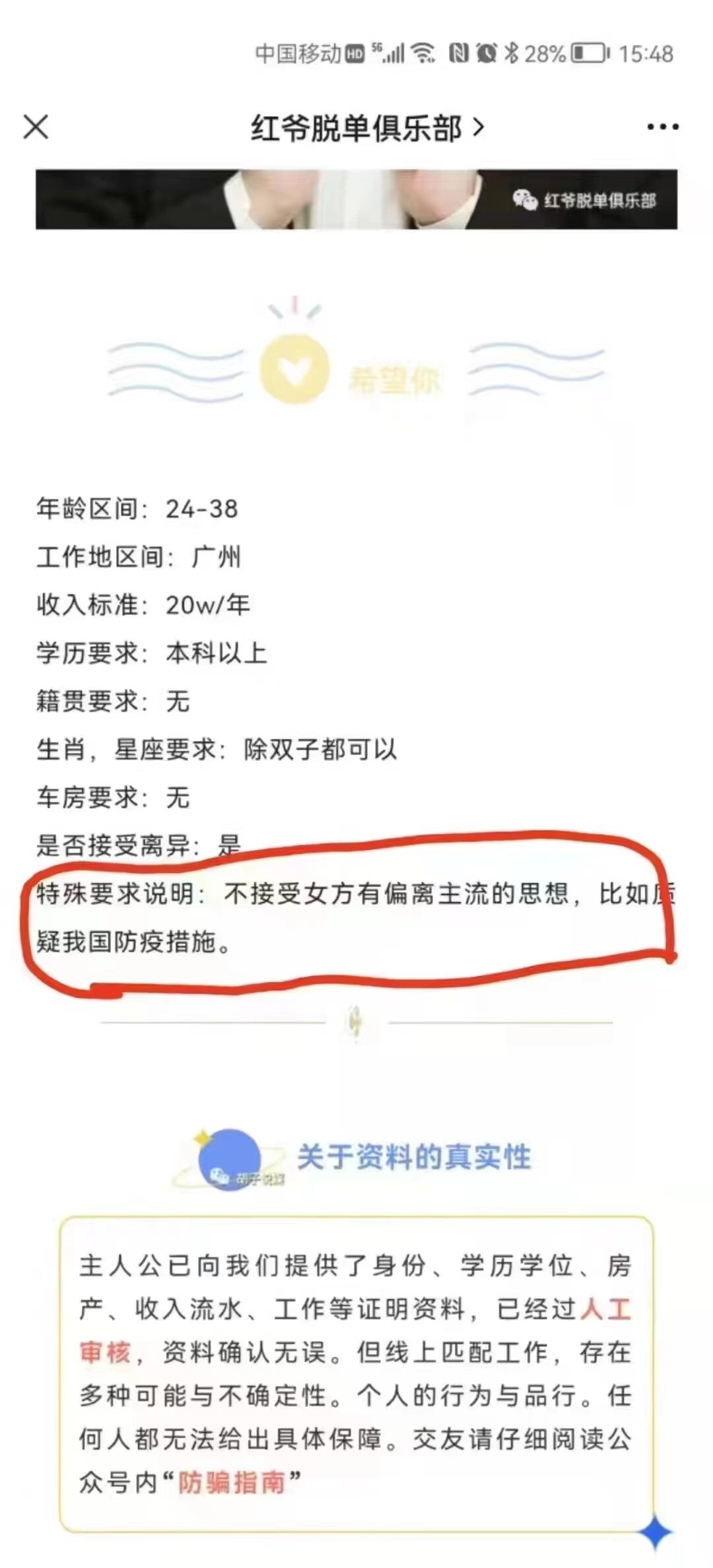Open the 红爷脱单俱乐部 account page

[367, 128]
